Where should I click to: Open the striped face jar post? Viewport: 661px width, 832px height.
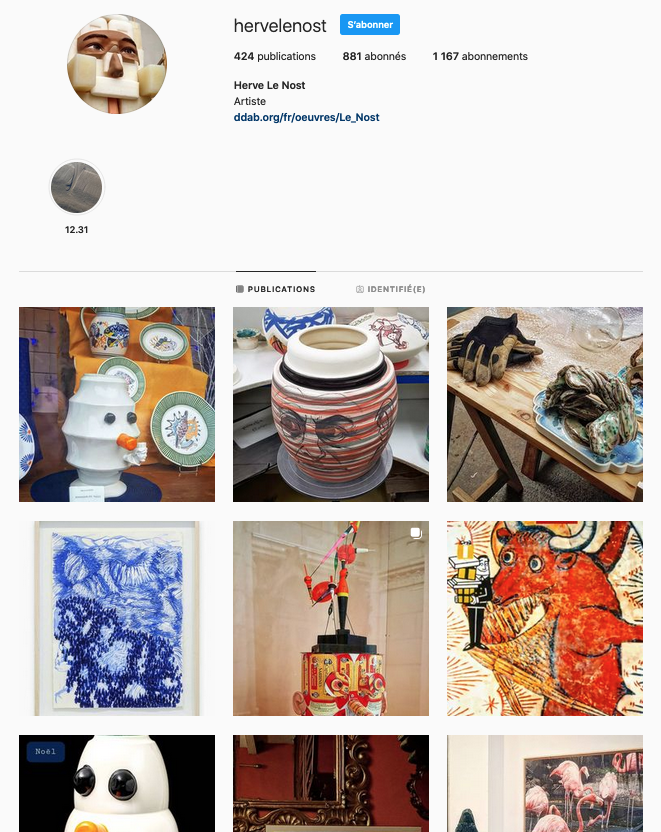click(x=331, y=404)
